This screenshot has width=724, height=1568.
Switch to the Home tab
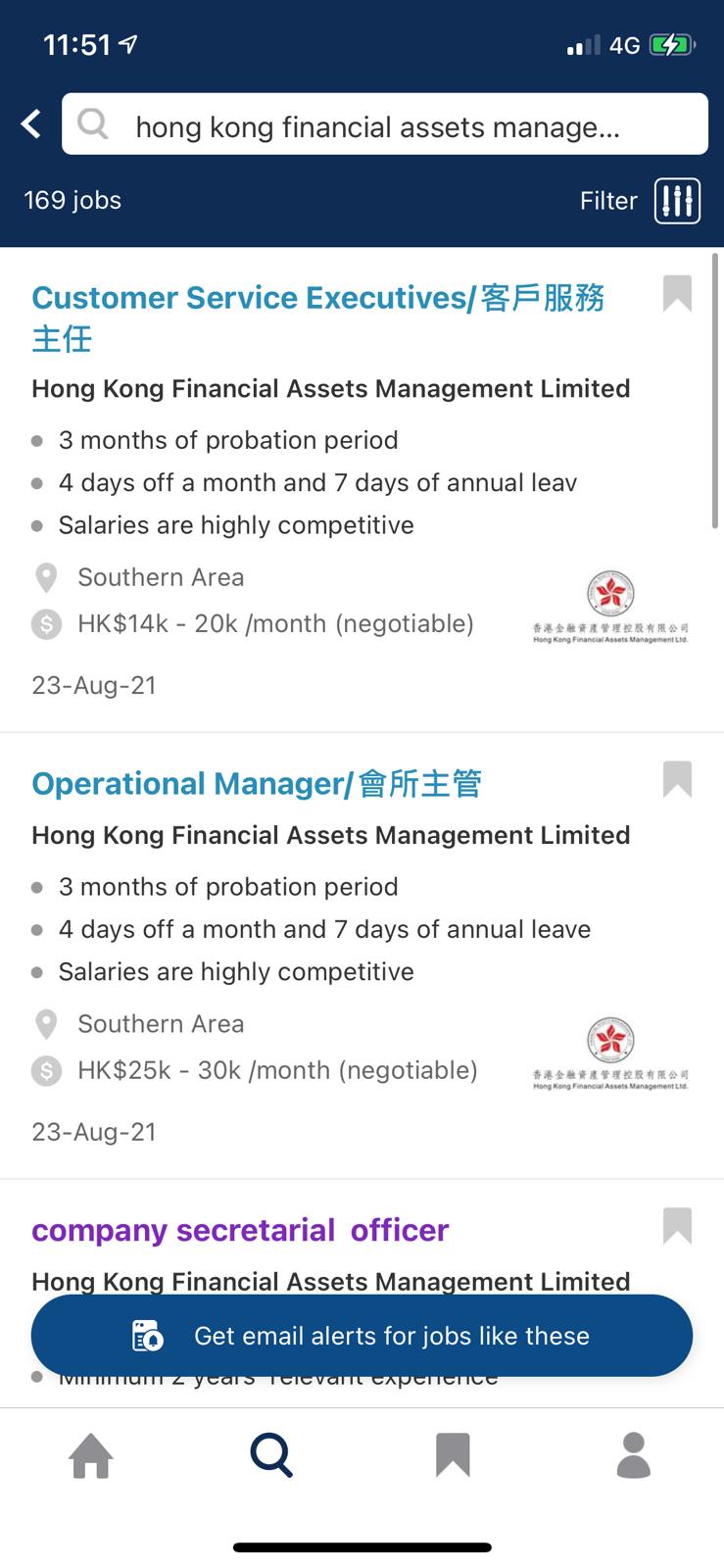tap(91, 1454)
